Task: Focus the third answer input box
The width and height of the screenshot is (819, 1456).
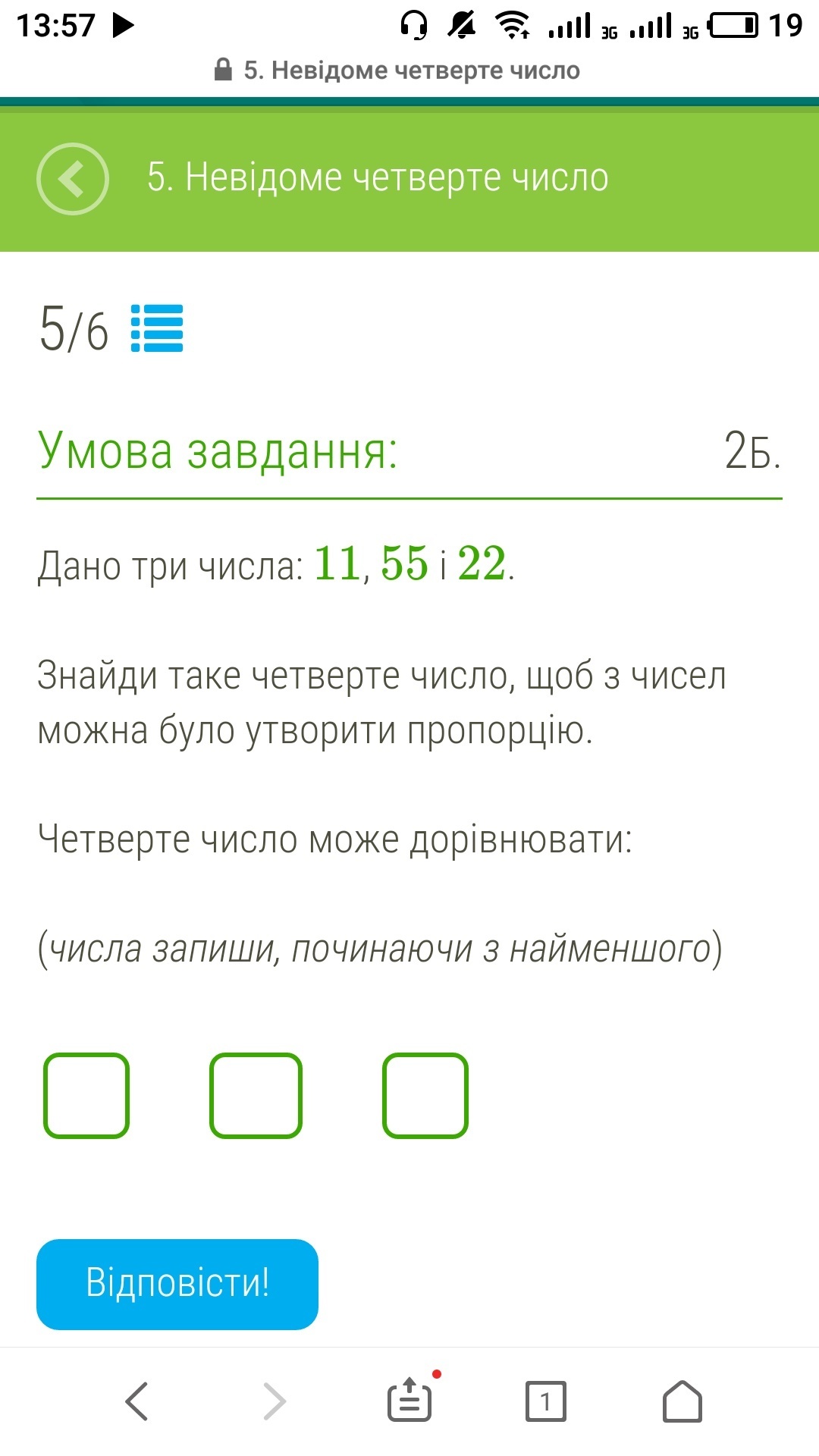Action: coord(425,1095)
